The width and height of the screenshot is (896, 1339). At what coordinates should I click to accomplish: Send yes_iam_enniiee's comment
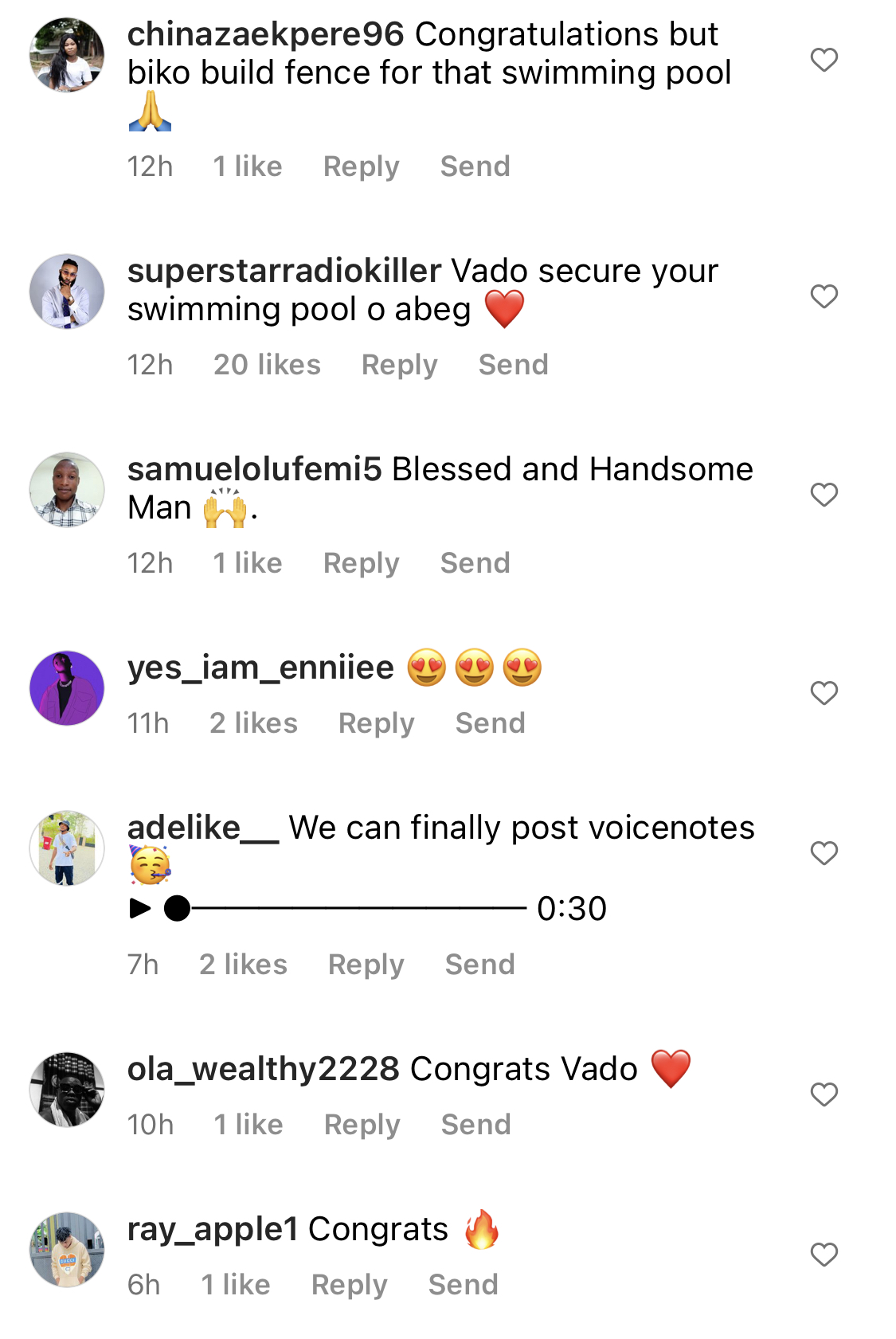point(490,723)
